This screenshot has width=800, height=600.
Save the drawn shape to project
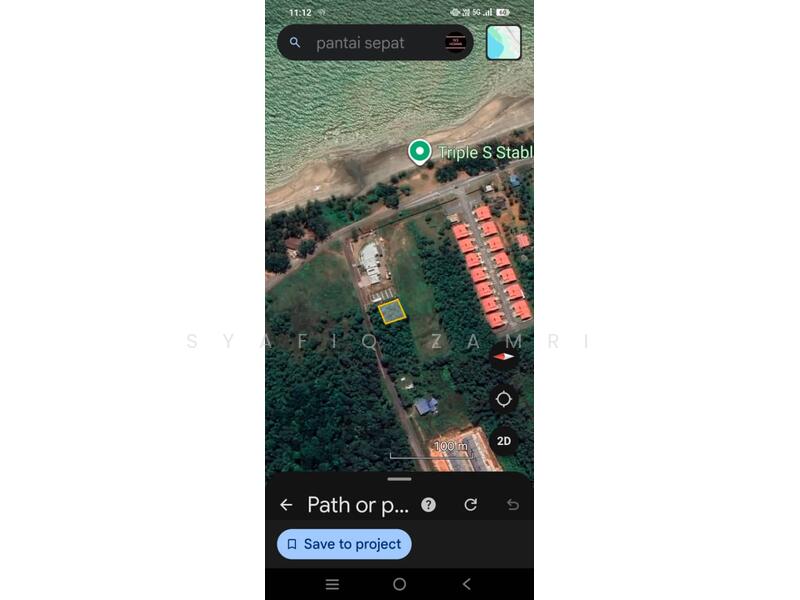pos(344,544)
